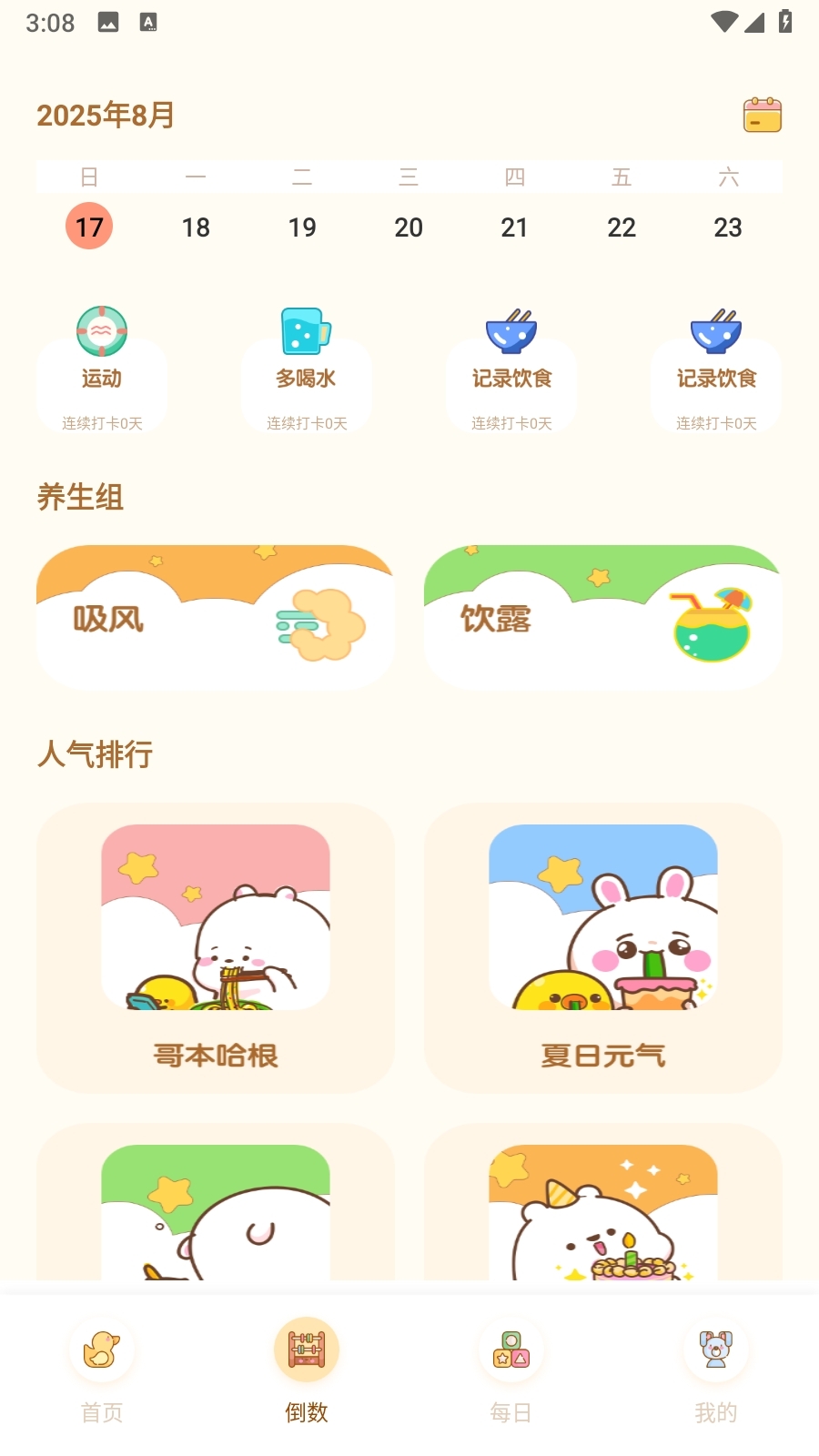Viewport: 819px width, 1456px height.
Task: Open the 吸风 card in 养生组
Action: click(x=215, y=617)
